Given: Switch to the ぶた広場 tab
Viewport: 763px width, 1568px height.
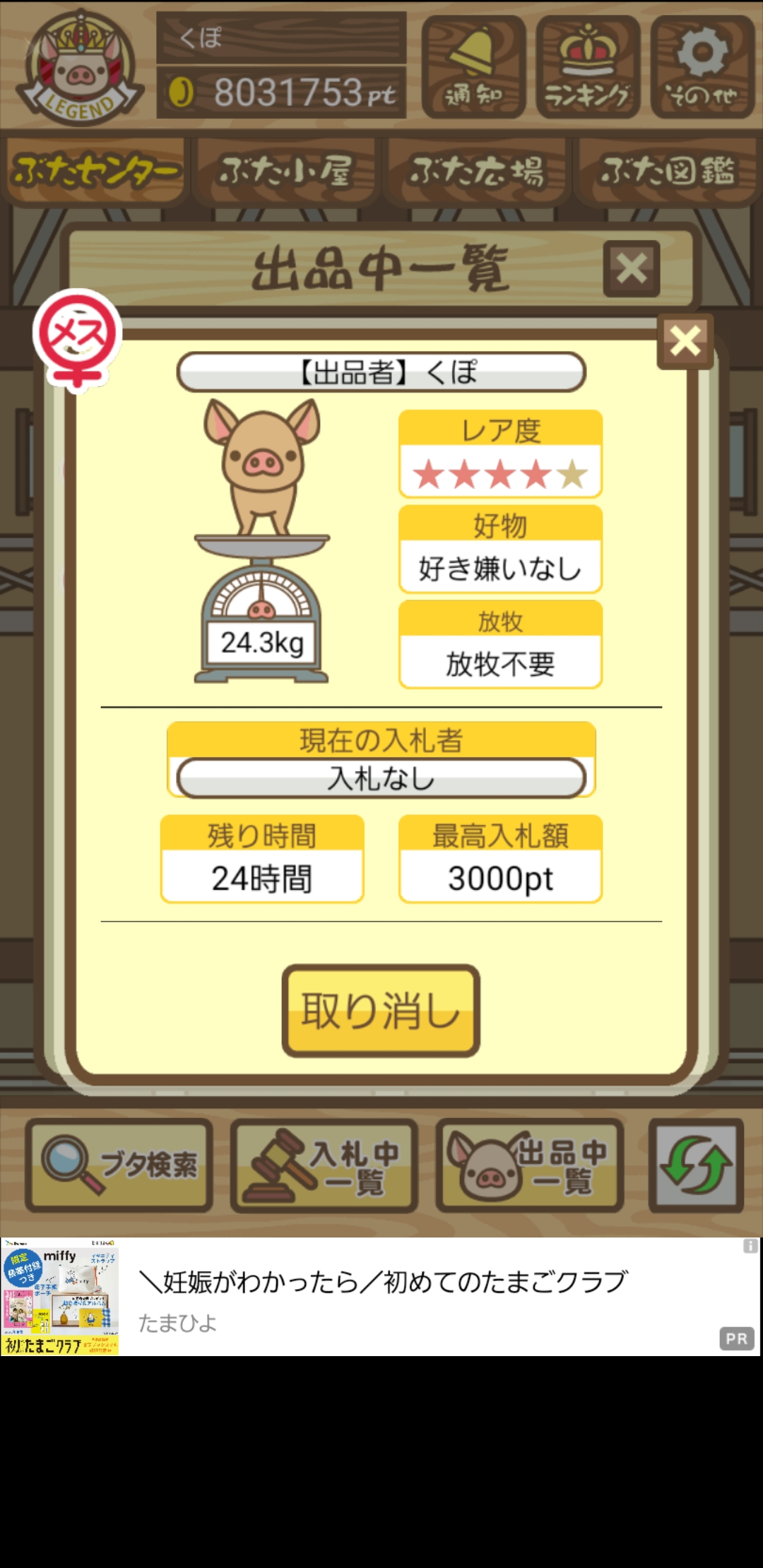Looking at the screenshot, I should point(477,172).
